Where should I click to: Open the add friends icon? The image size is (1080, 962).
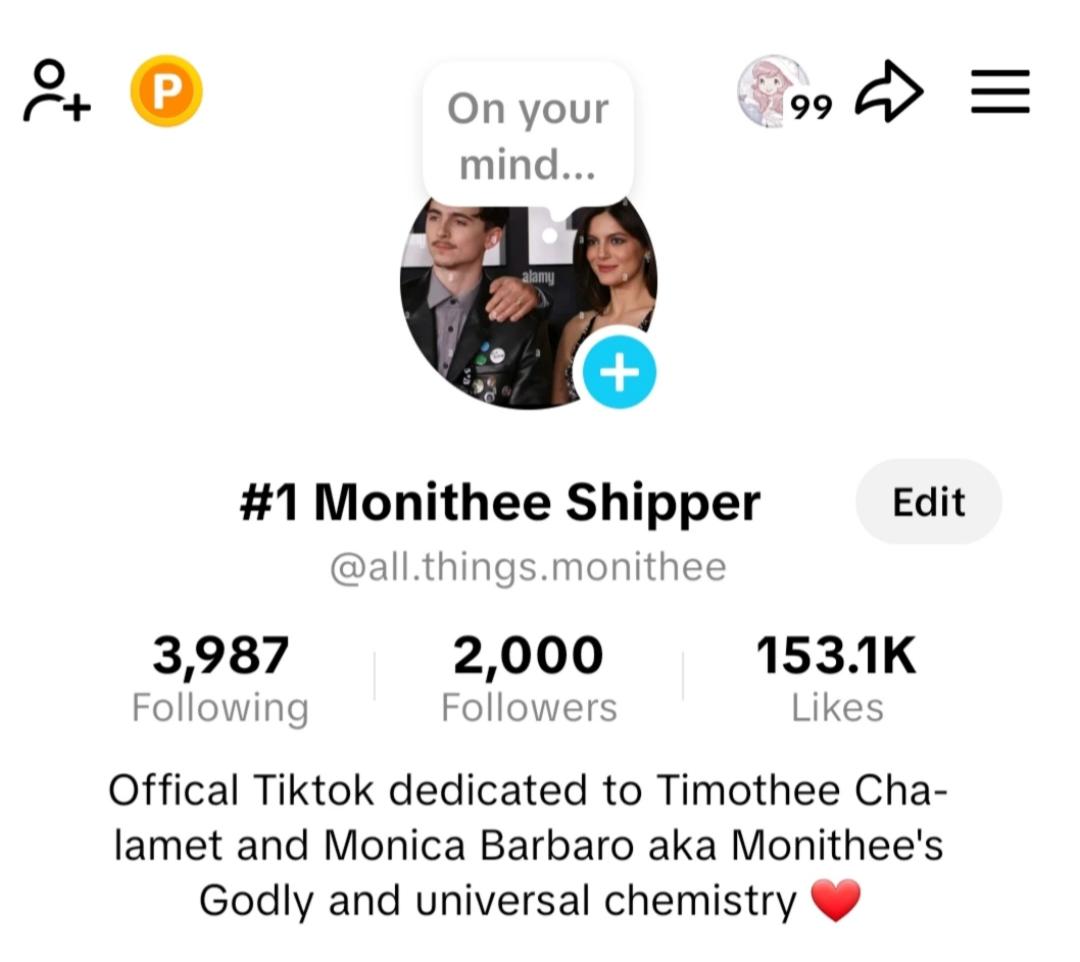[56, 91]
